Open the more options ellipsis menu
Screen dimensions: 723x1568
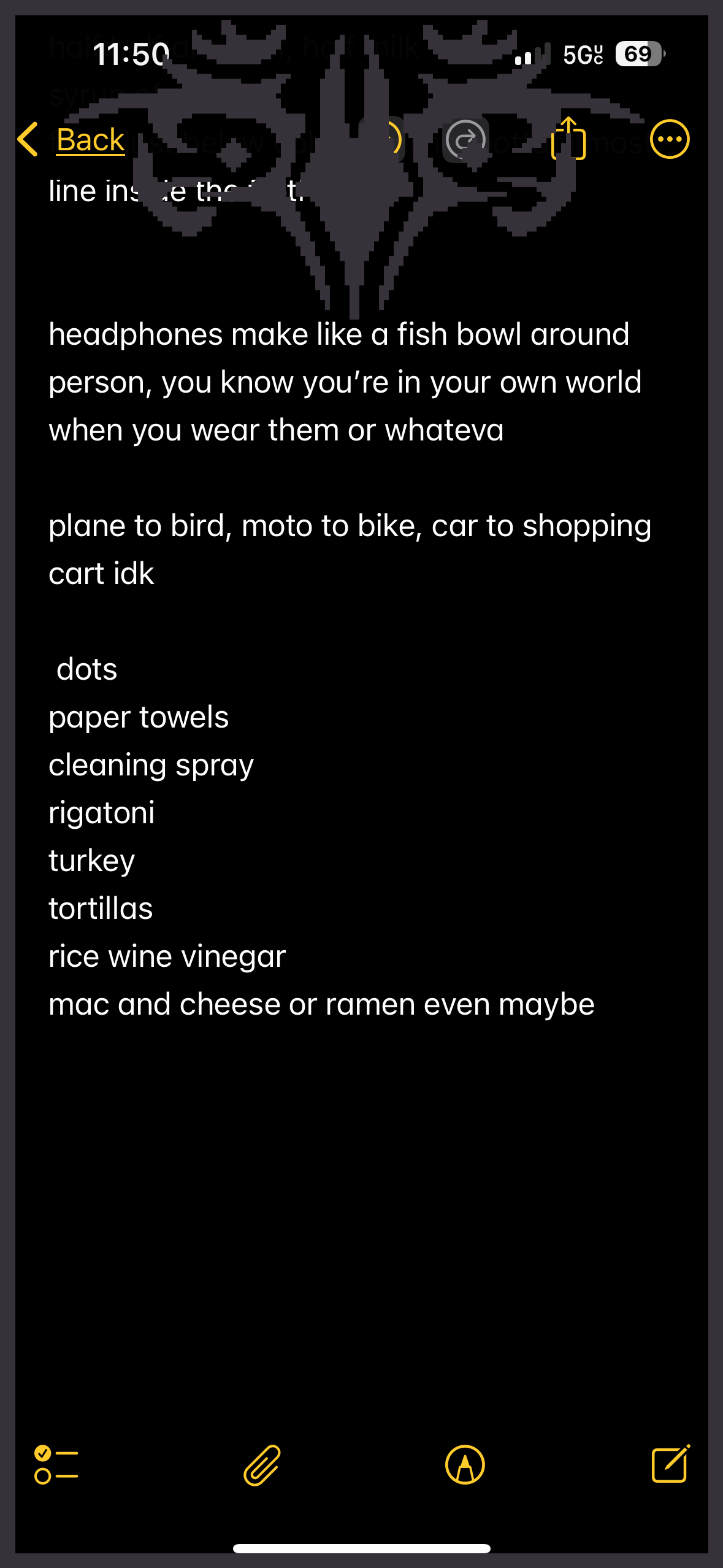point(670,139)
